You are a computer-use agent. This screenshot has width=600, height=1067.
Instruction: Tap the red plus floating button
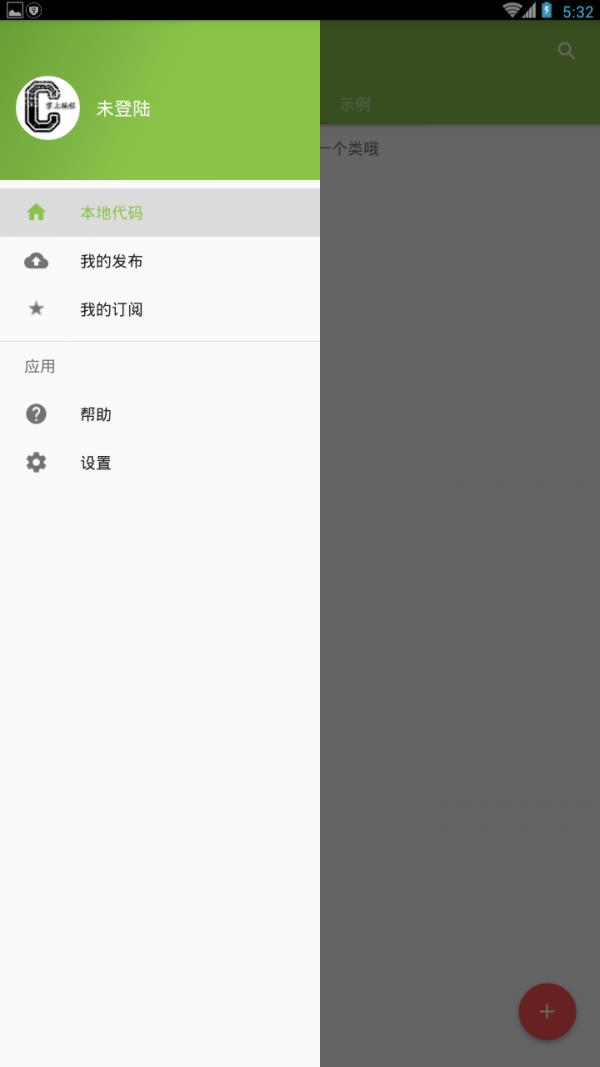(x=548, y=1011)
